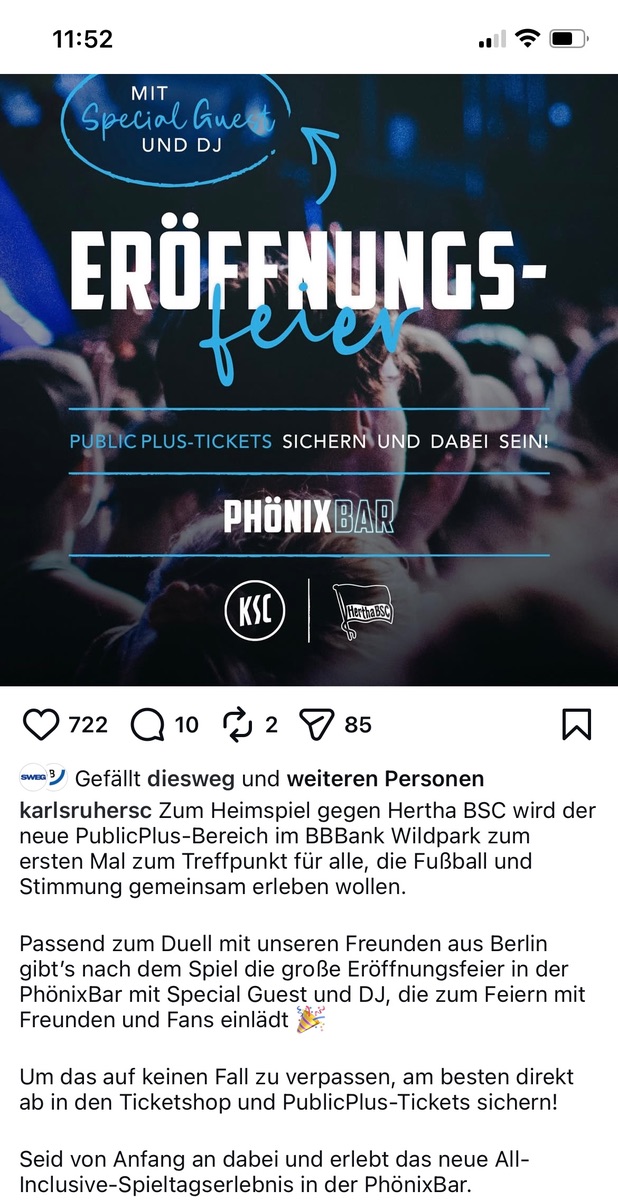Repost the Eröffnungsfeier post
The image size is (618, 1200).
point(237,724)
